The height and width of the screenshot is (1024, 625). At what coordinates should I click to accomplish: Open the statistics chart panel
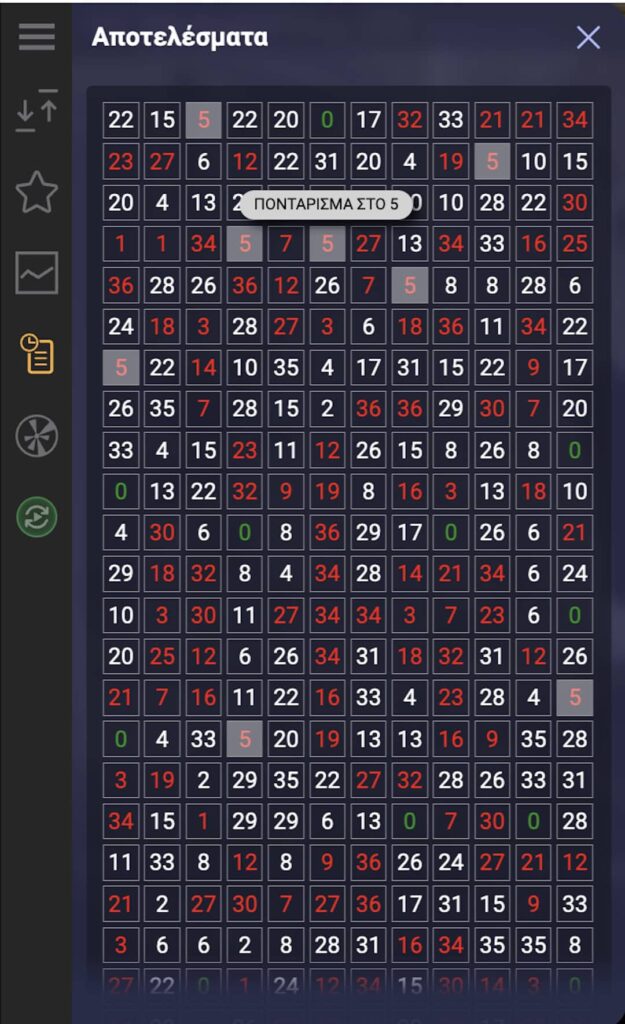(x=37, y=273)
